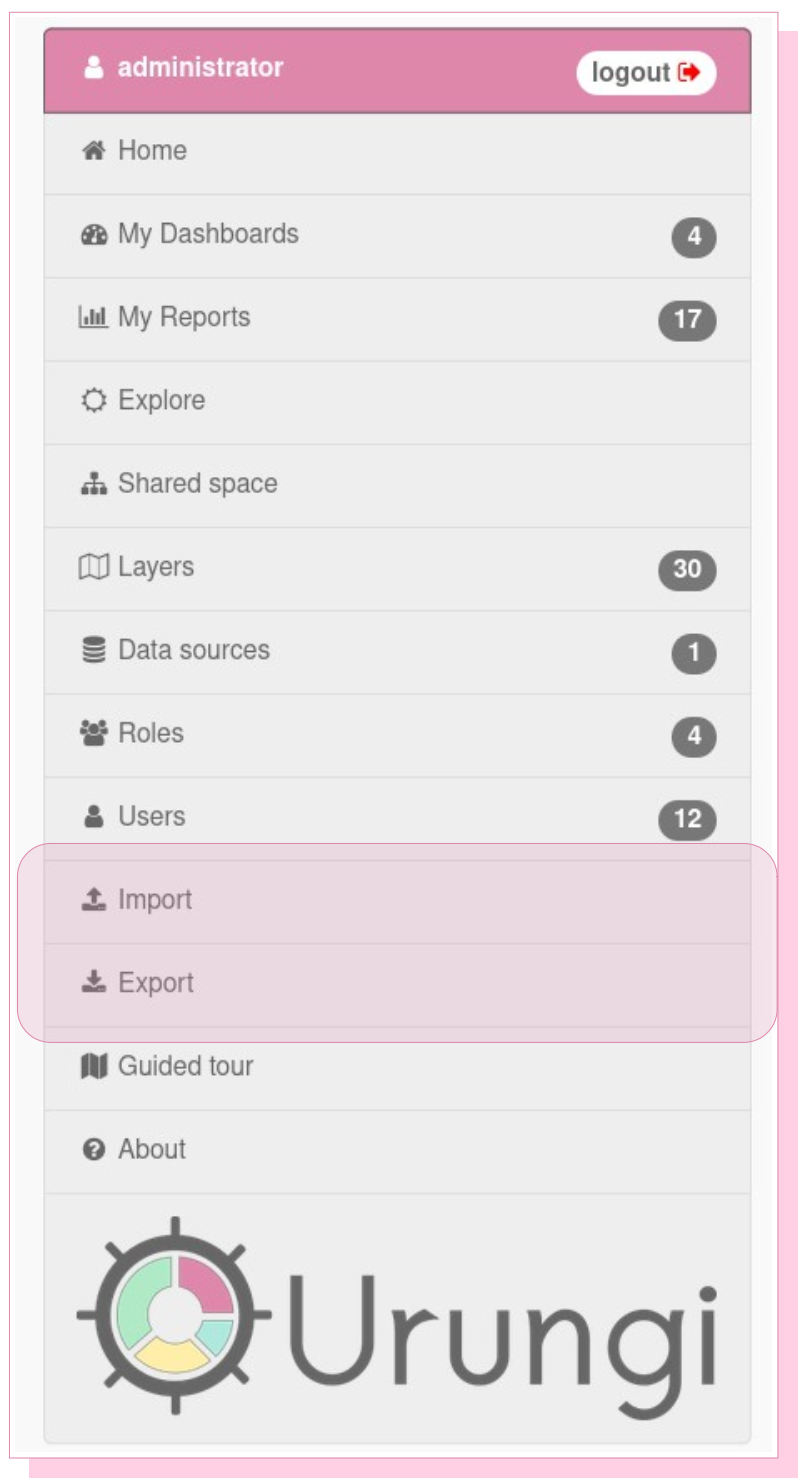Open the Layers section

[x=397, y=568]
